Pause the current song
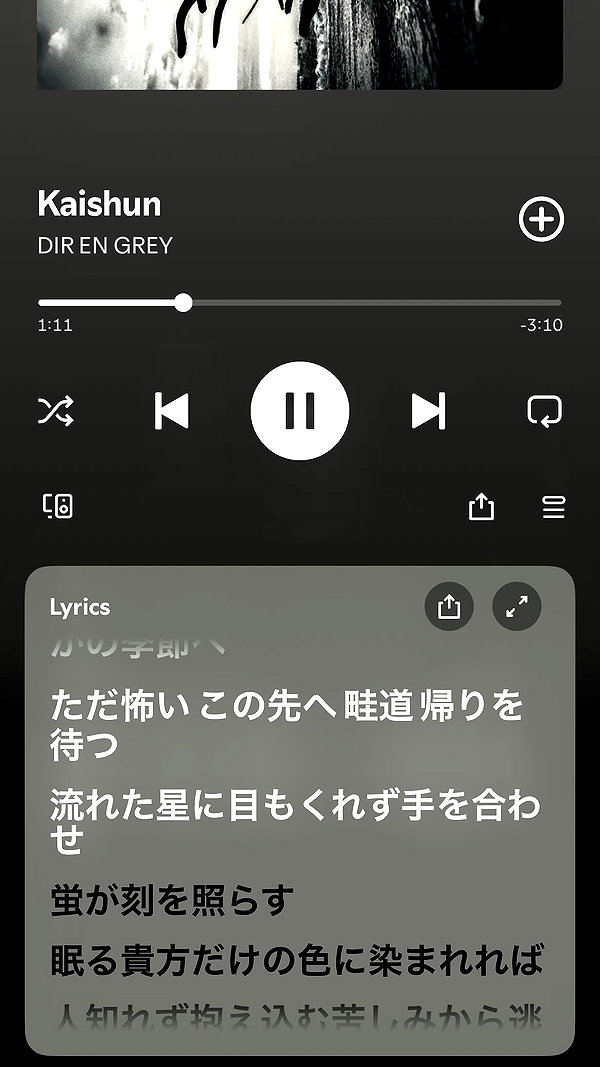The height and width of the screenshot is (1067, 600). click(300, 411)
